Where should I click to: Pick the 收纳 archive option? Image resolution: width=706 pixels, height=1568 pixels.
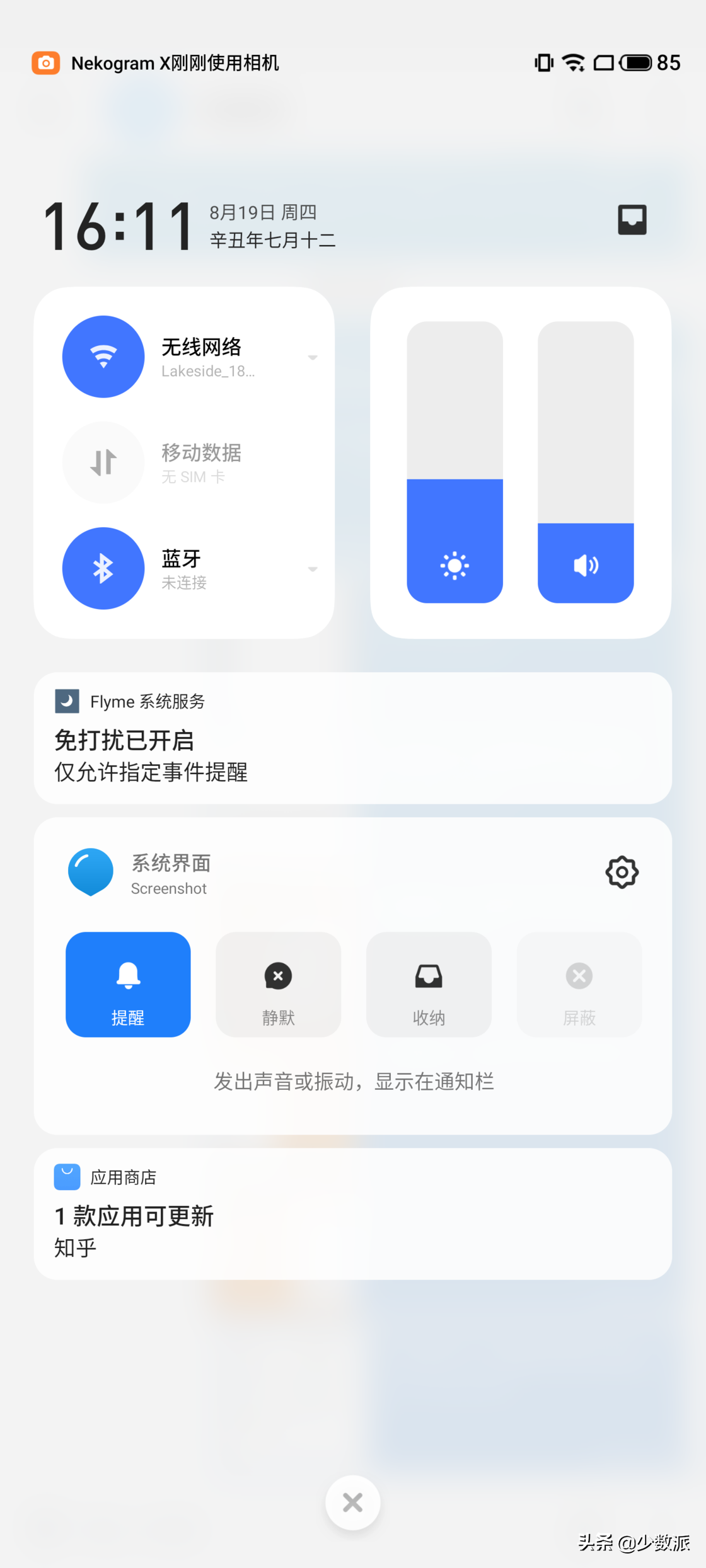tap(429, 984)
